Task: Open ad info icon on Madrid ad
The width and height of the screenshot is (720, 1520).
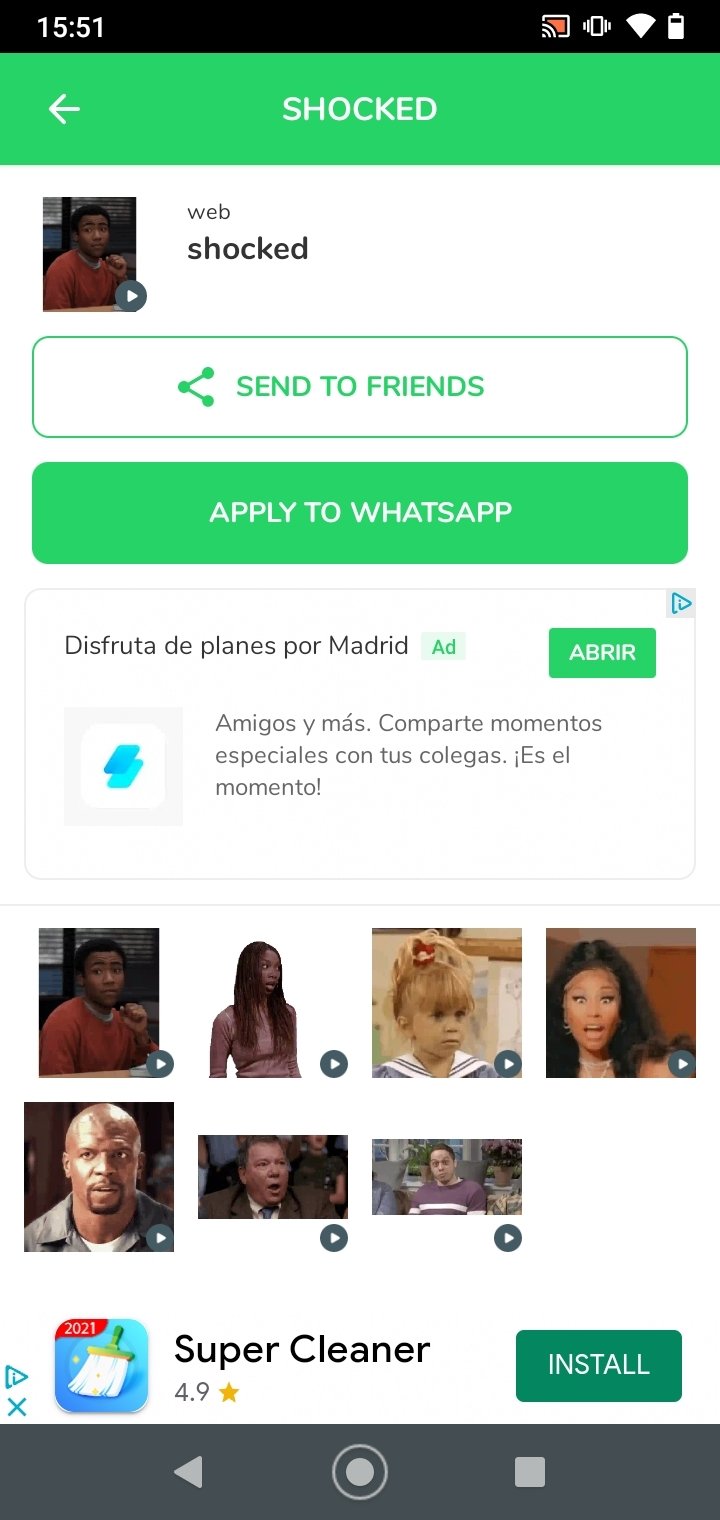Action: (x=681, y=603)
